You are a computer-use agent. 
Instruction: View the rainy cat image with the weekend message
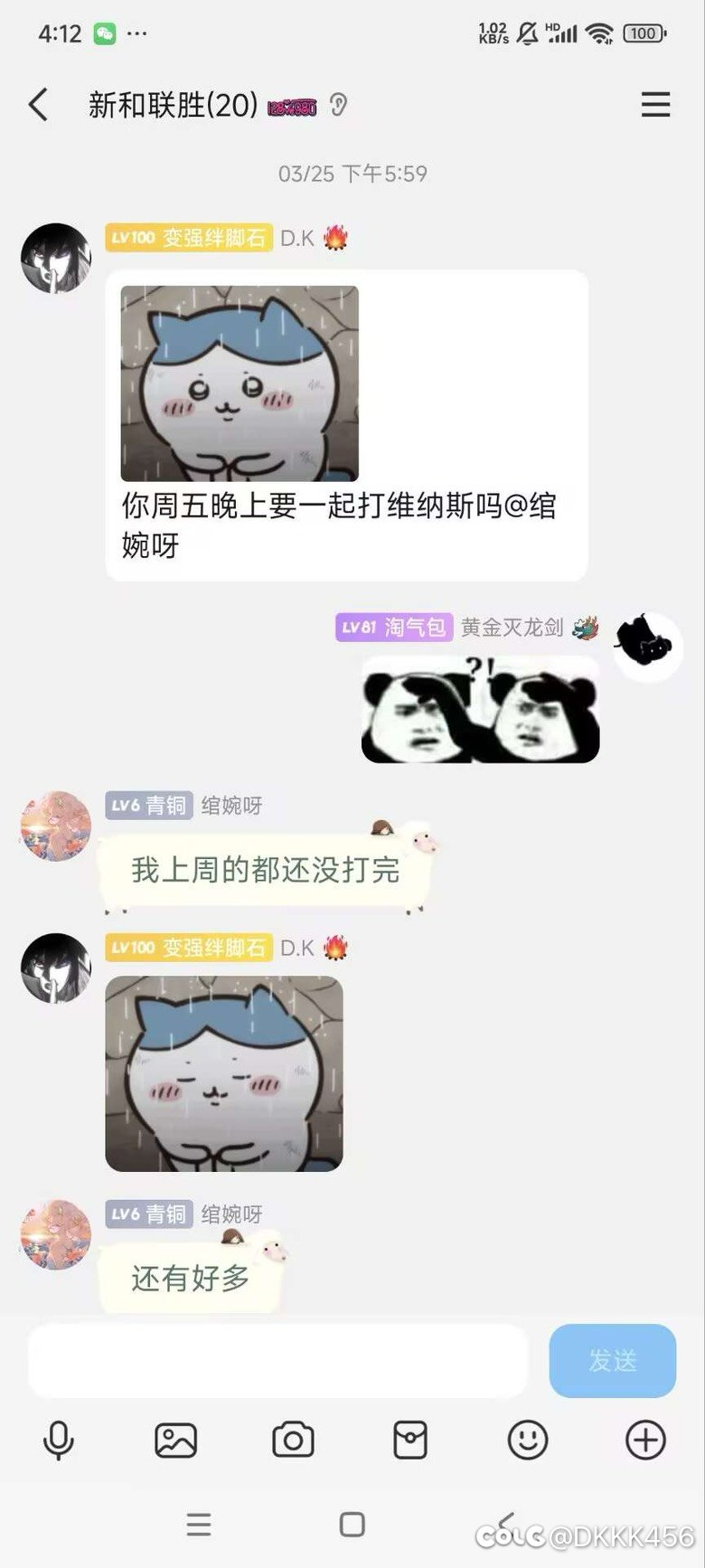(240, 383)
